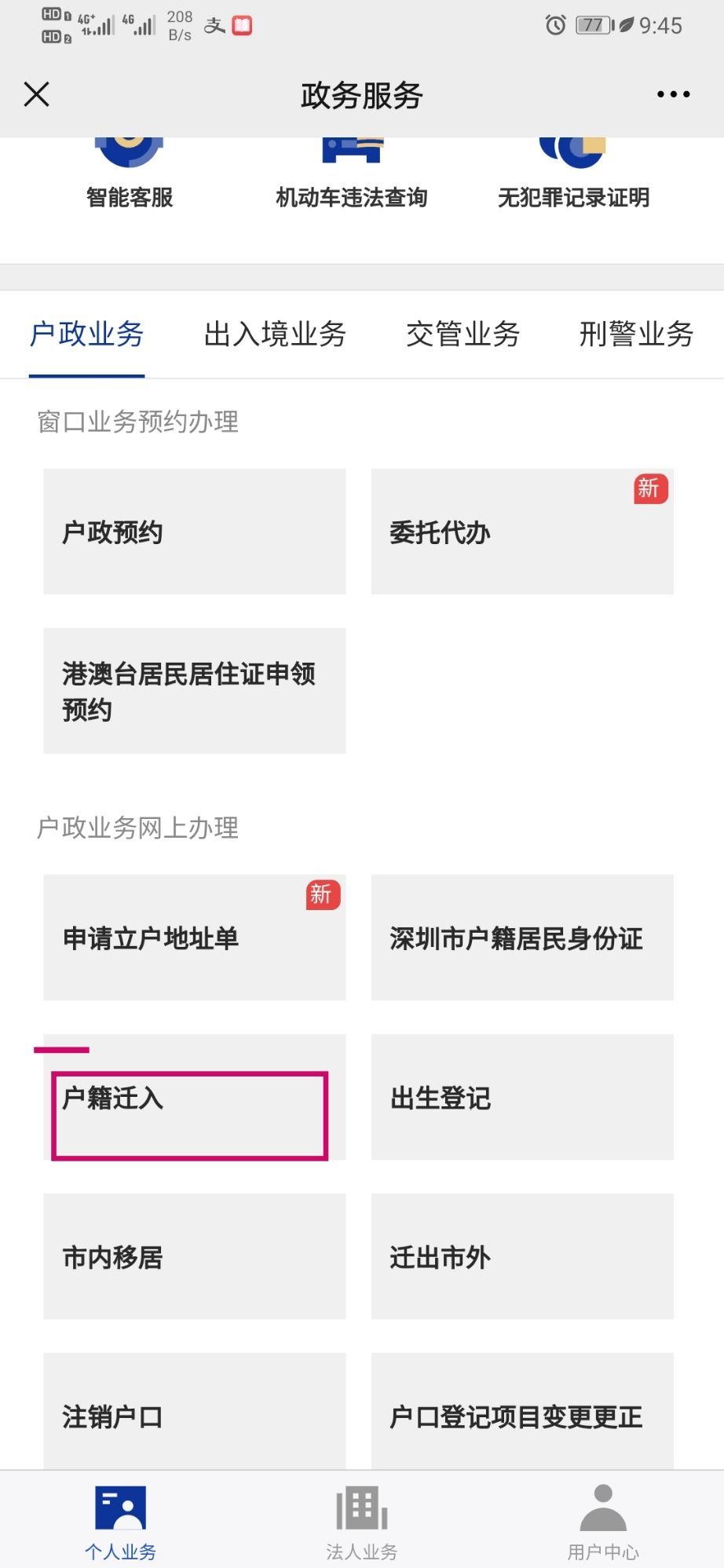Image resolution: width=724 pixels, height=1568 pixels.
Task: Close the 政务服务 page
Action: (37, 94)
